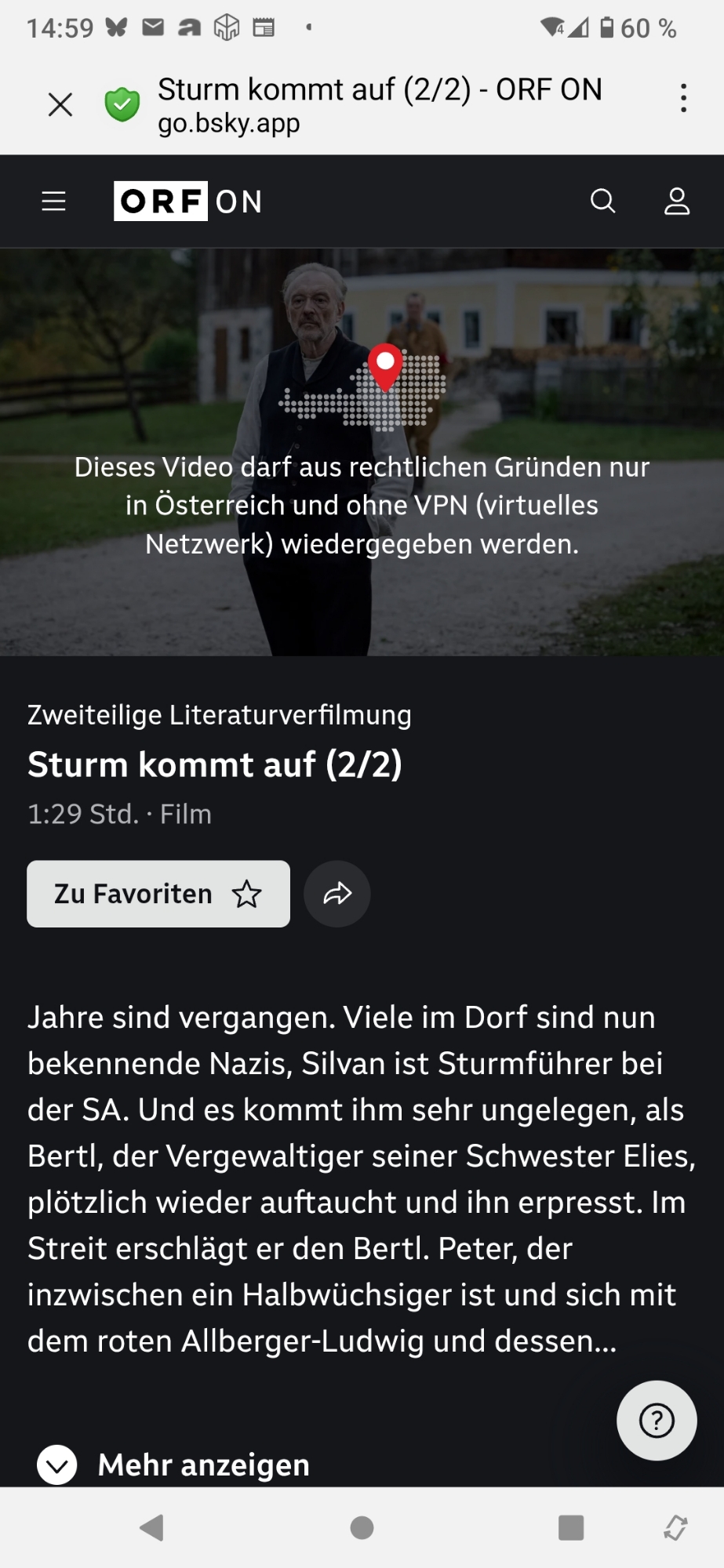The image size is (724, 1568).
Task: Open search on ORF ON
Action: coord(602,201)
